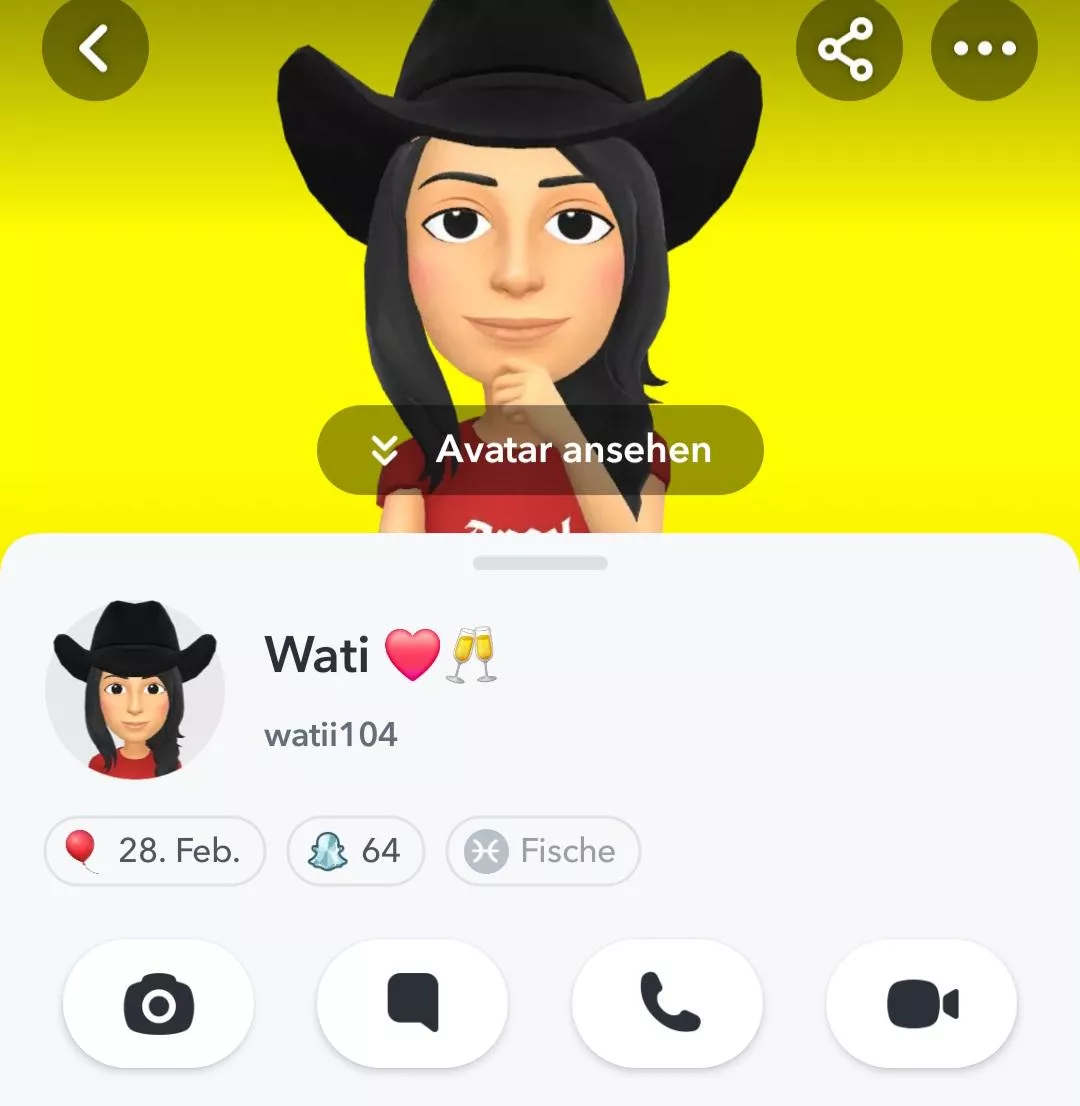Image resolution: width=1080 pixels, height=1106 pixels.
Task: Send a snap with the camera button
Action: (158, 1004)
